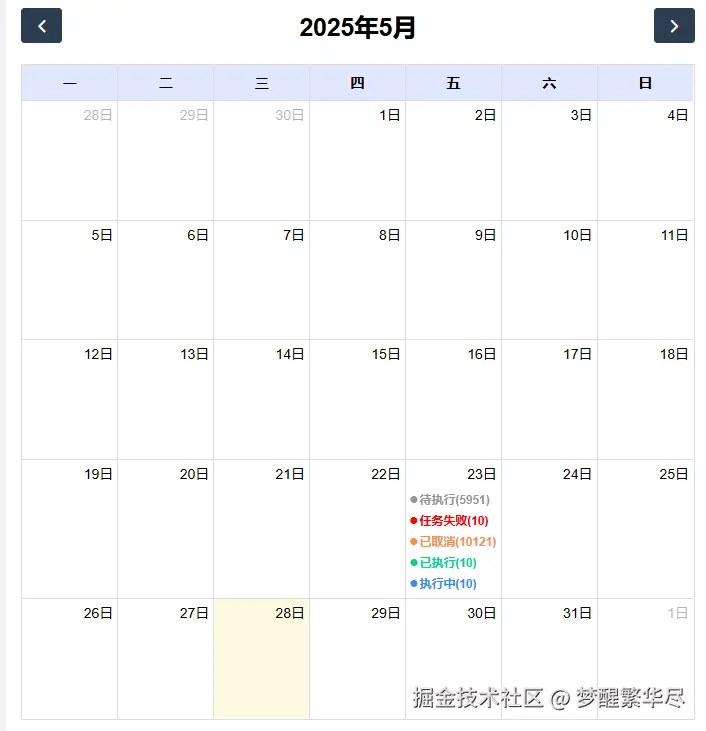Select the highlighted date 28日

(x=261, y=658)
